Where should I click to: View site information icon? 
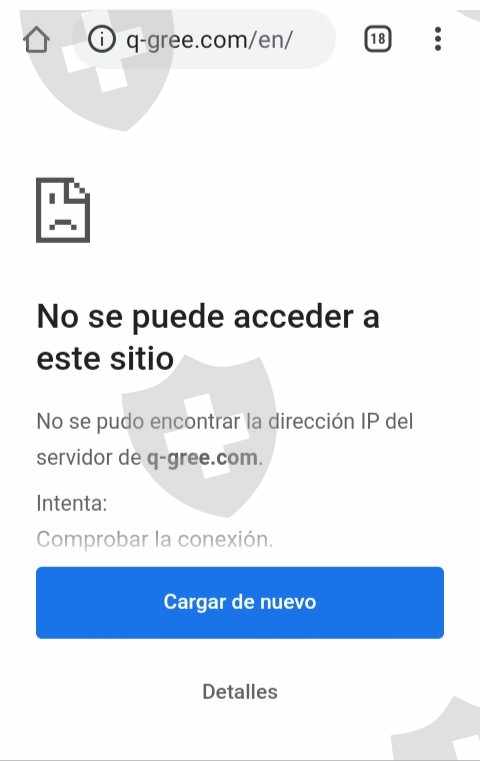101,39
